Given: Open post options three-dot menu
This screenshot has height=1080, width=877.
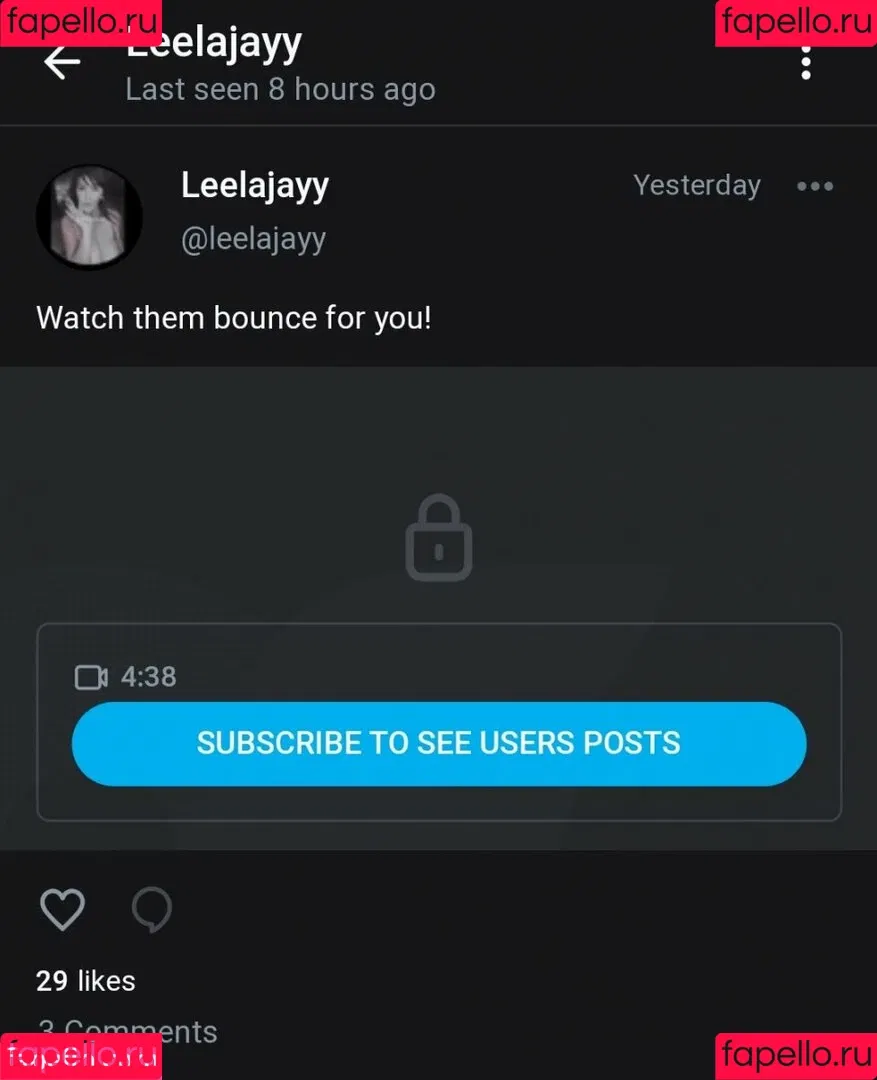Looking at the screenshot, I should pyautogui.click(x=815, y=187).
